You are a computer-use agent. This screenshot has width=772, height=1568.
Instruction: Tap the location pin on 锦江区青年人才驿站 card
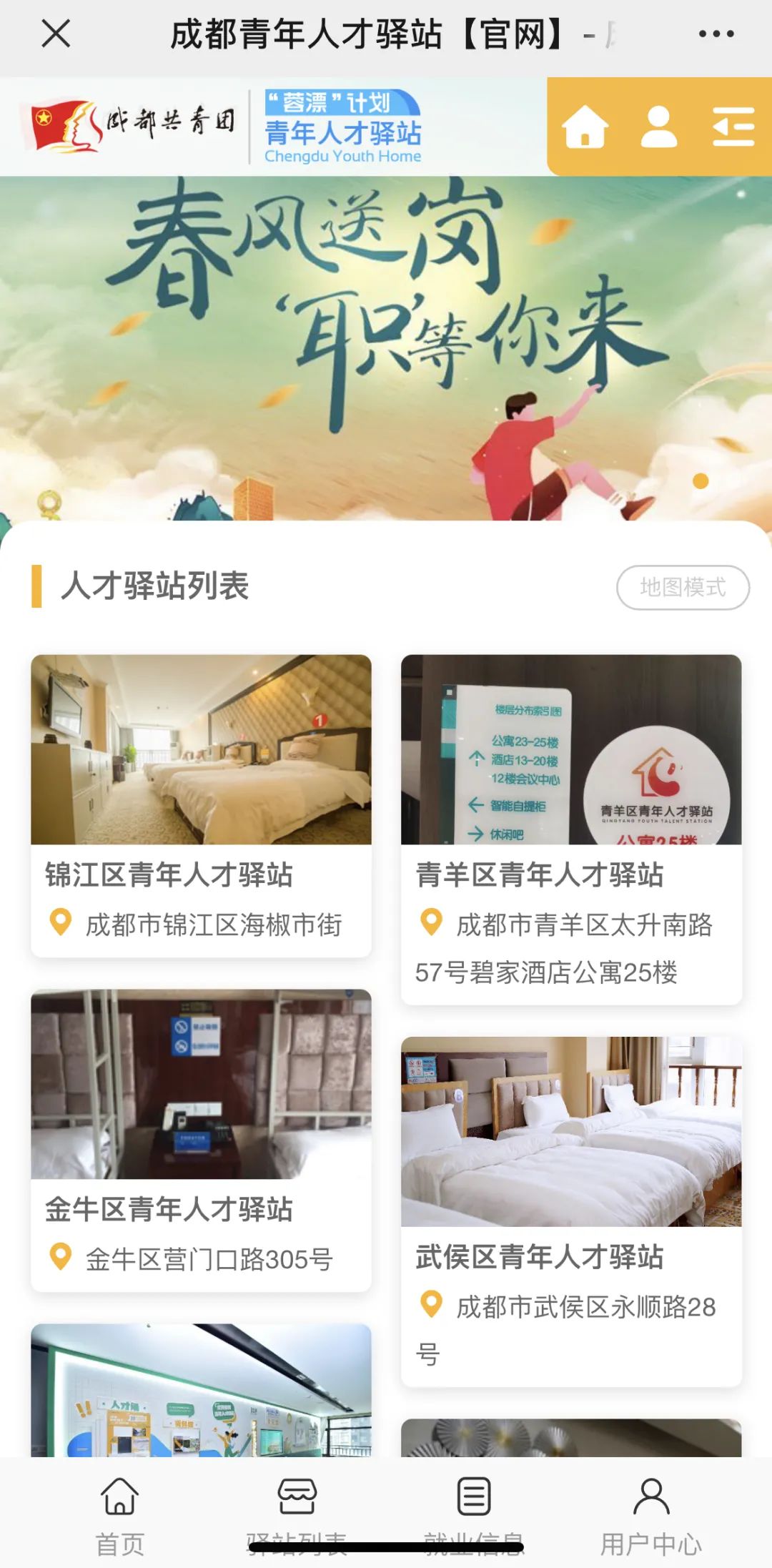(61, 922)
